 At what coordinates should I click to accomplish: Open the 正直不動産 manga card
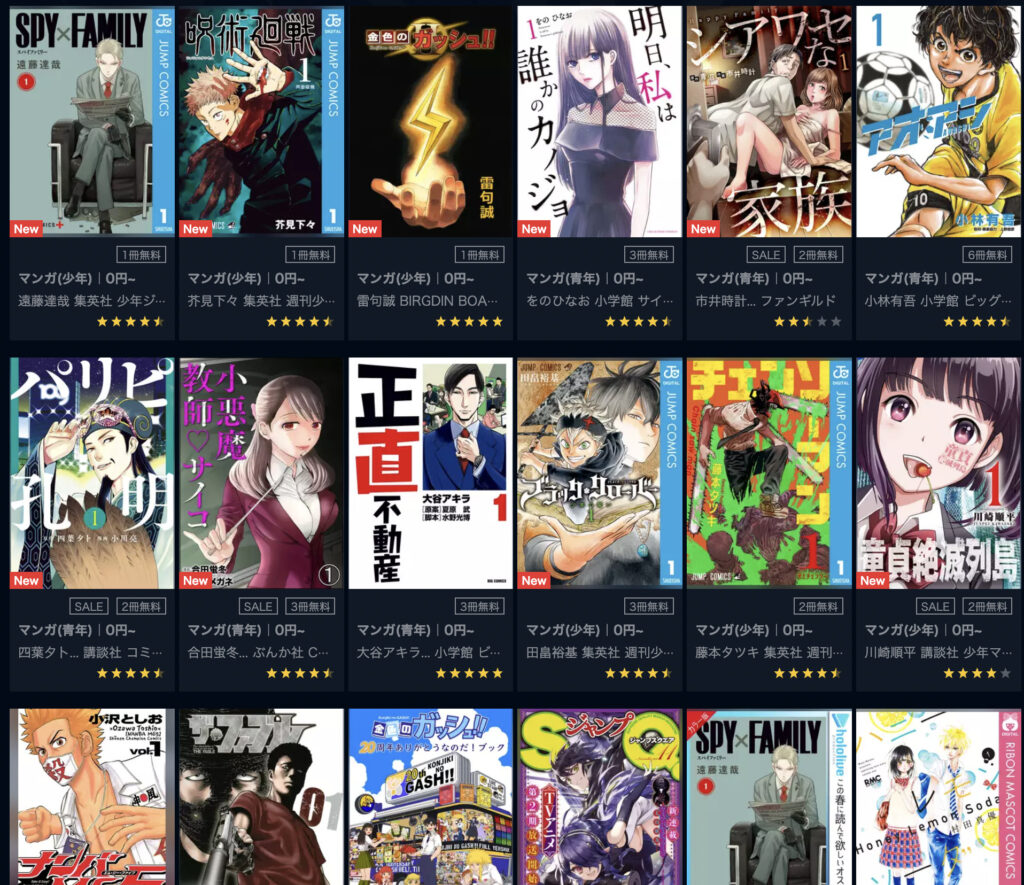pyautogui.click(x=430, y=472)
